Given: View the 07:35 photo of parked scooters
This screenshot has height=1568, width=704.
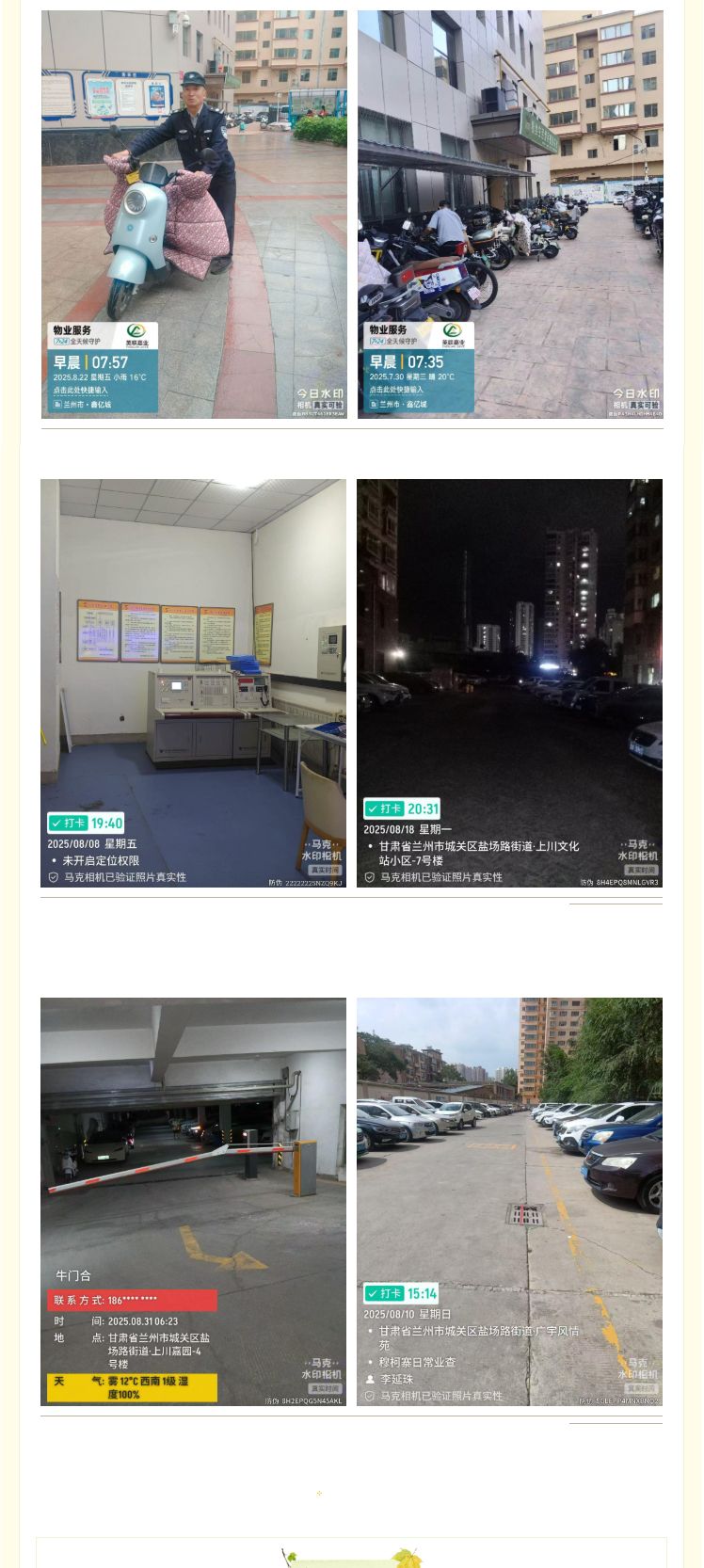Looking at the screenshot, I should [x=510, y=215].
